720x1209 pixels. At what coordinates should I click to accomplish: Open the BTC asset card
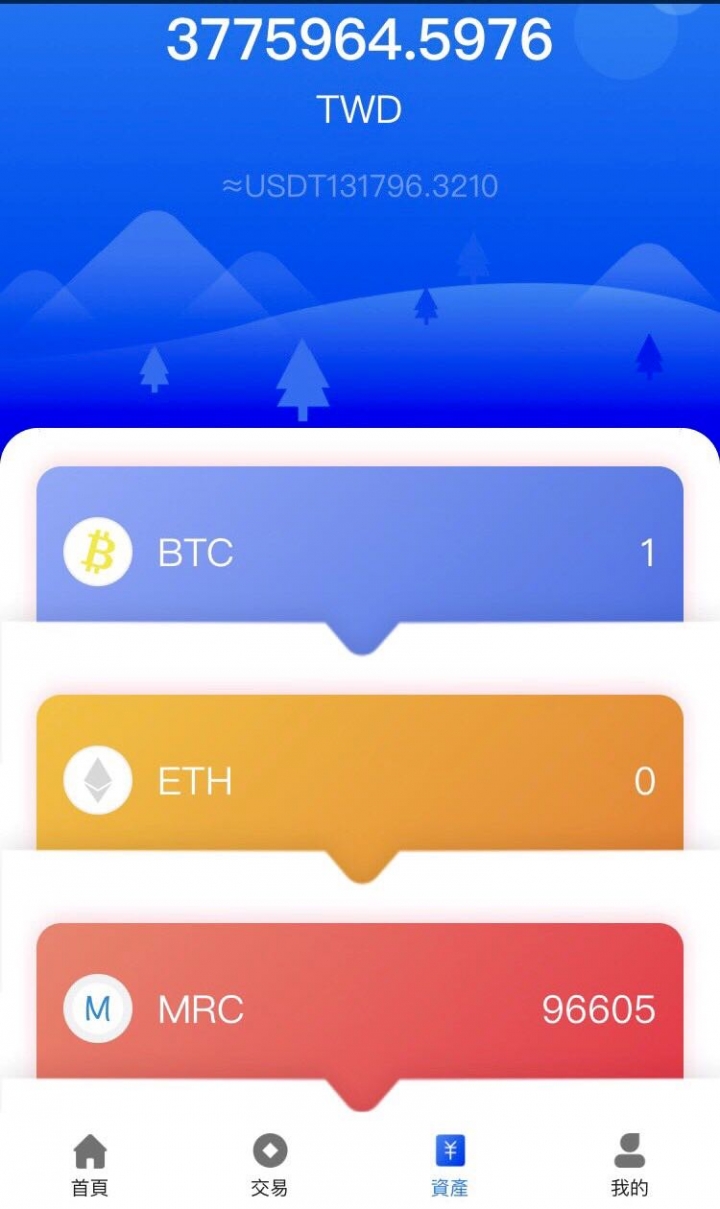pyautogui.click(x=360, y=552)
